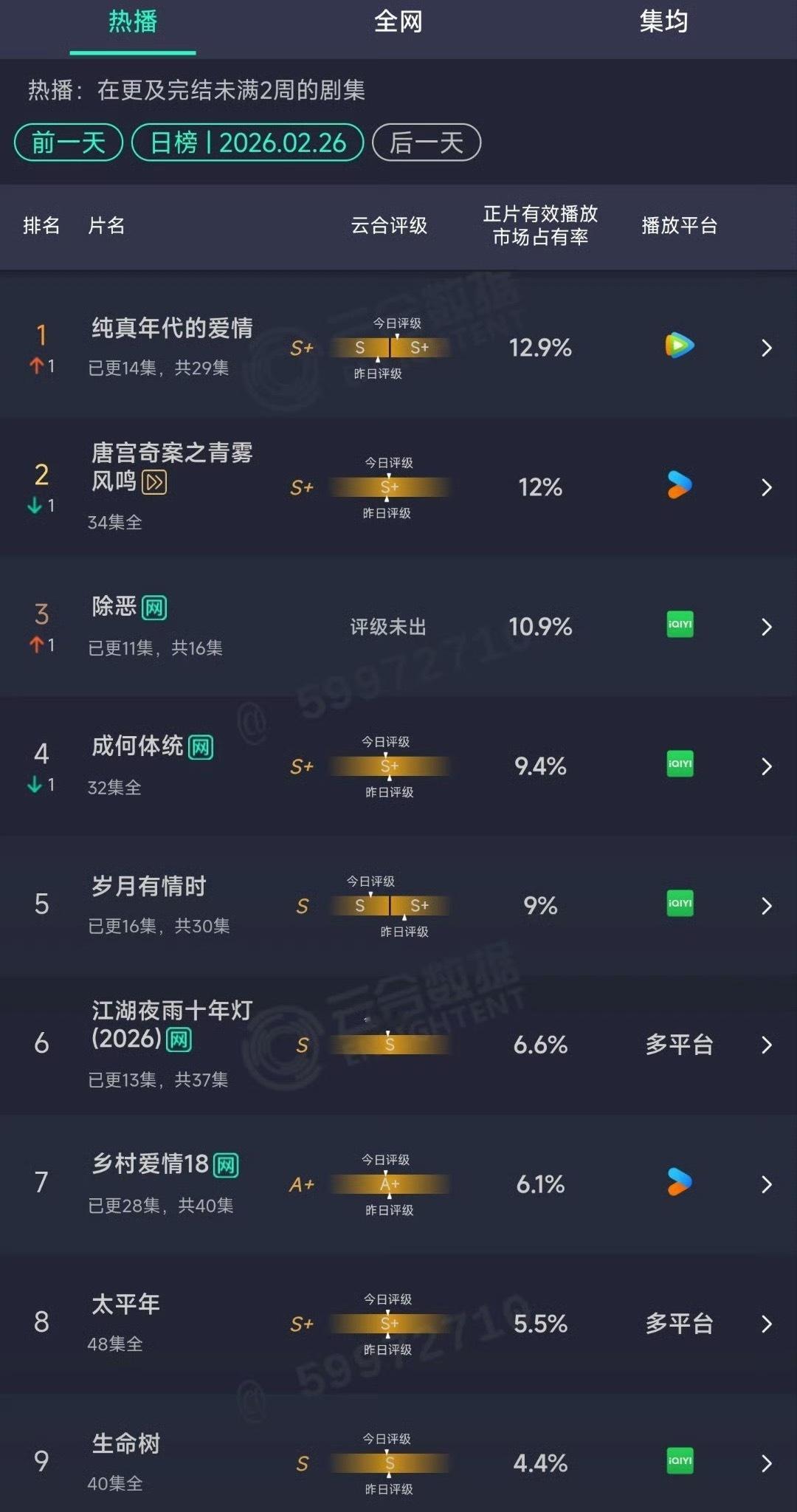Open the Tencent Video platform icon for 纯真年代的爱情
The width and height of the screenshot is (797, 1512).
[x=679, y=347]
